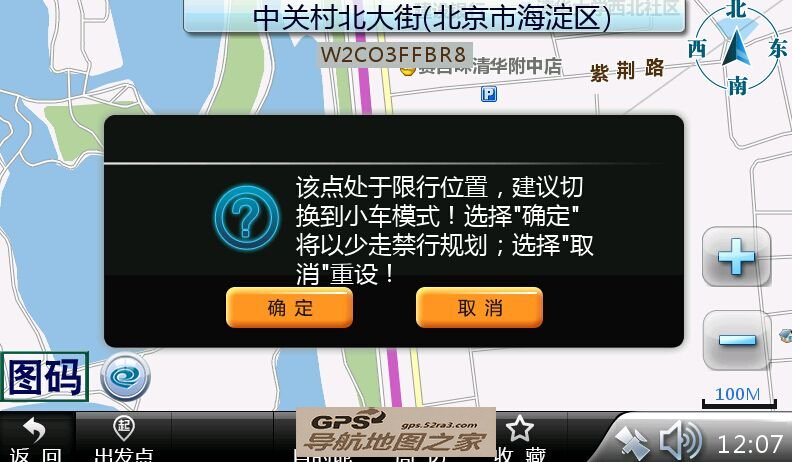Open the volume speaker control
792x462 pixels.
coord(680,440)
